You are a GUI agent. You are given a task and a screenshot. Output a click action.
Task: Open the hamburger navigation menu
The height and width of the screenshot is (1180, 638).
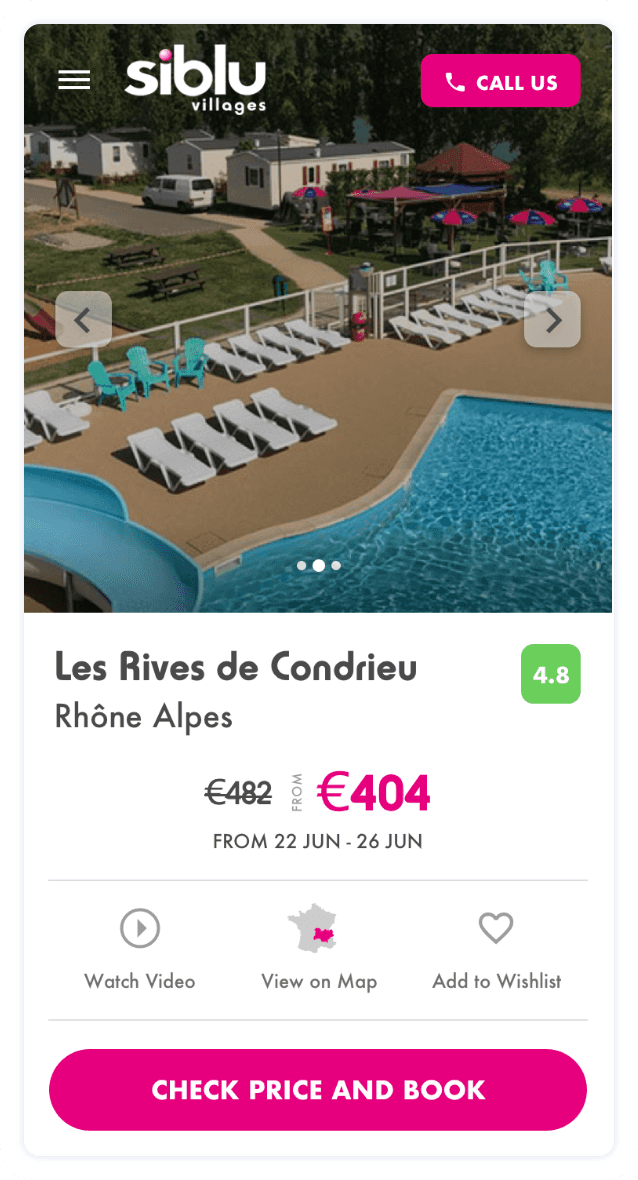point(74,80)
